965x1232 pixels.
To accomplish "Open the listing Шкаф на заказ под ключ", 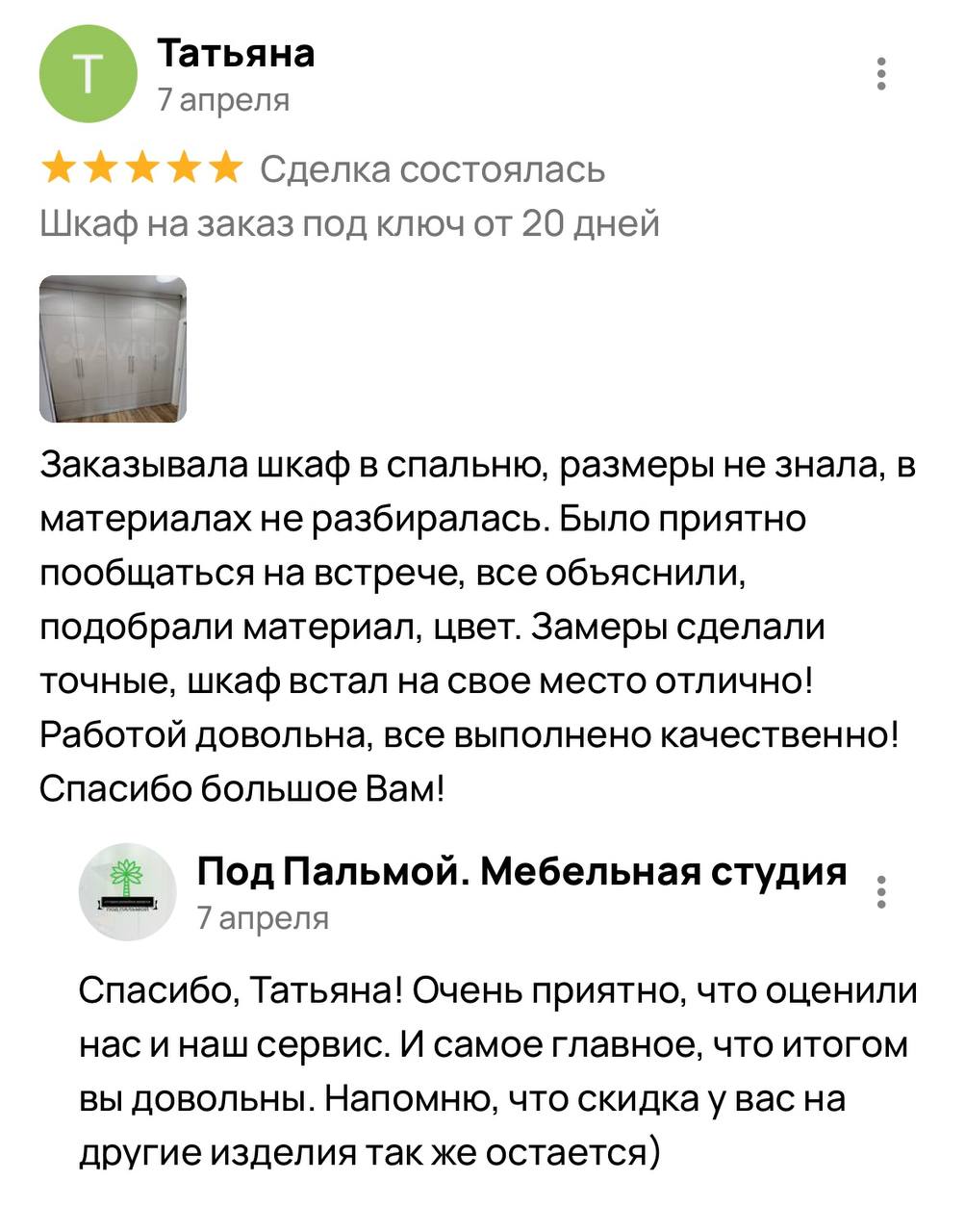I will pyautogui.click(x=349, y=223).
